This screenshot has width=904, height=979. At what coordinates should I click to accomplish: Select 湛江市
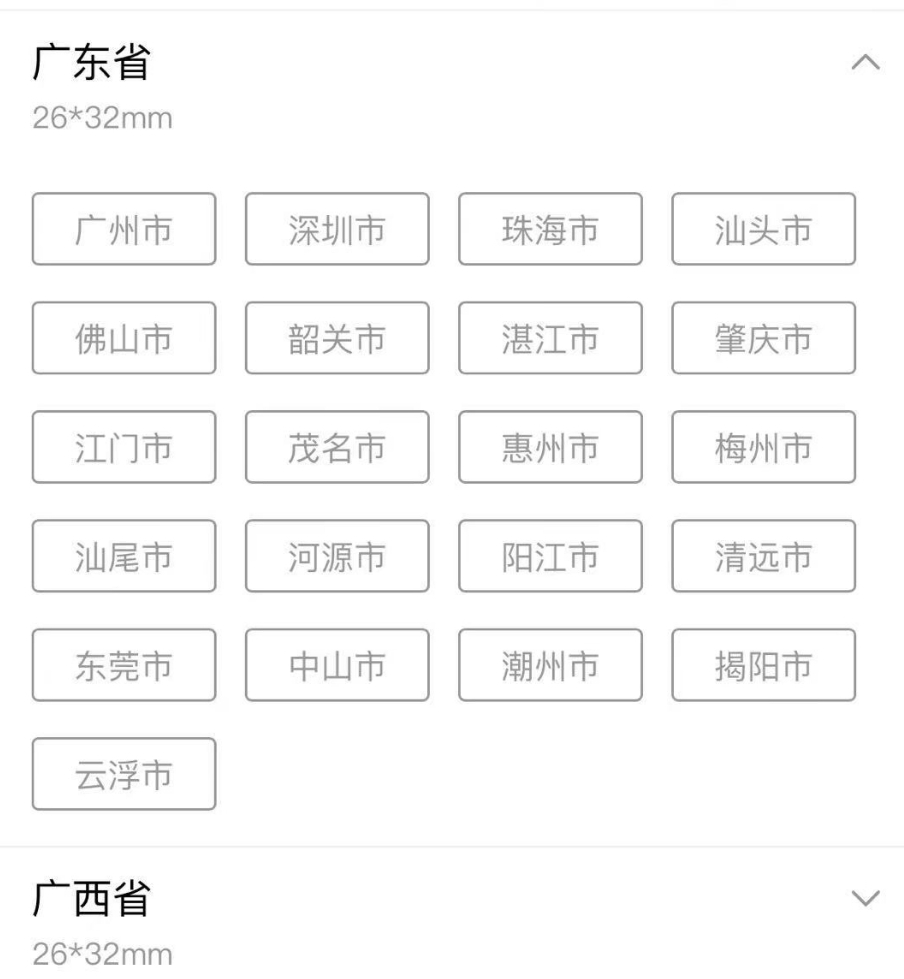(x=550, y=338)
